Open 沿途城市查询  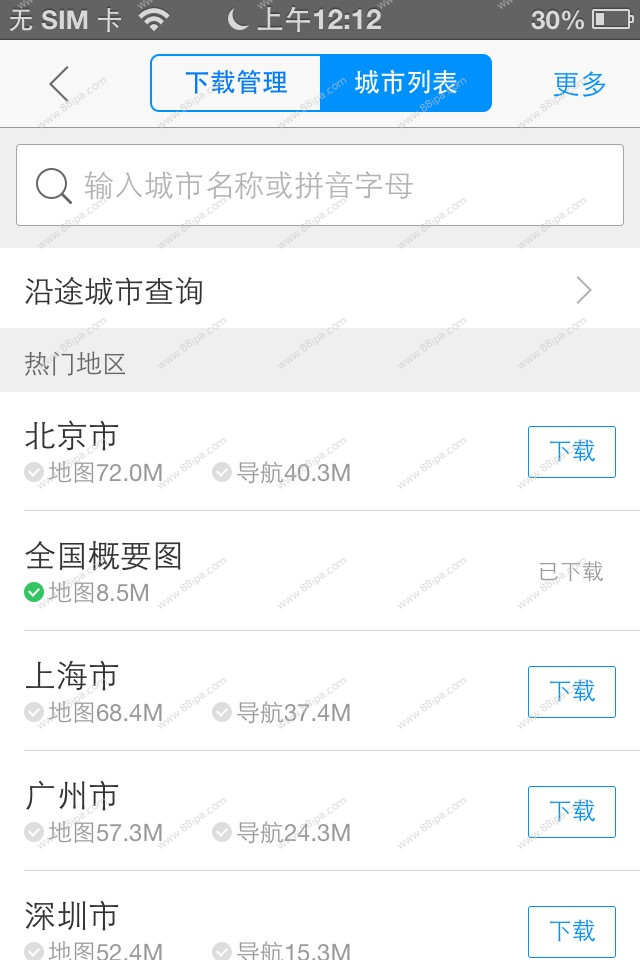[320, 291]
